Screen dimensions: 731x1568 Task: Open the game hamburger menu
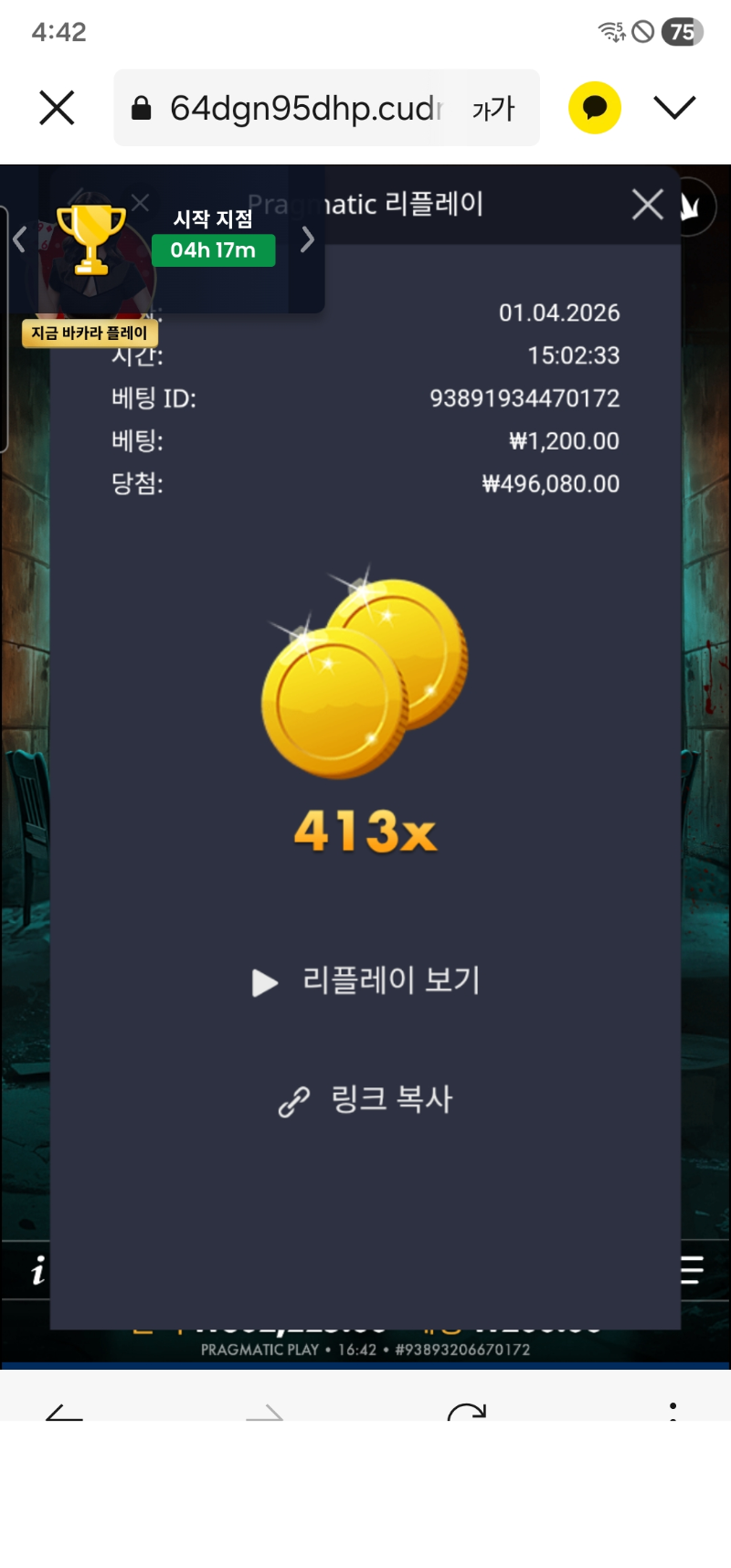[x=692, y=1270]
